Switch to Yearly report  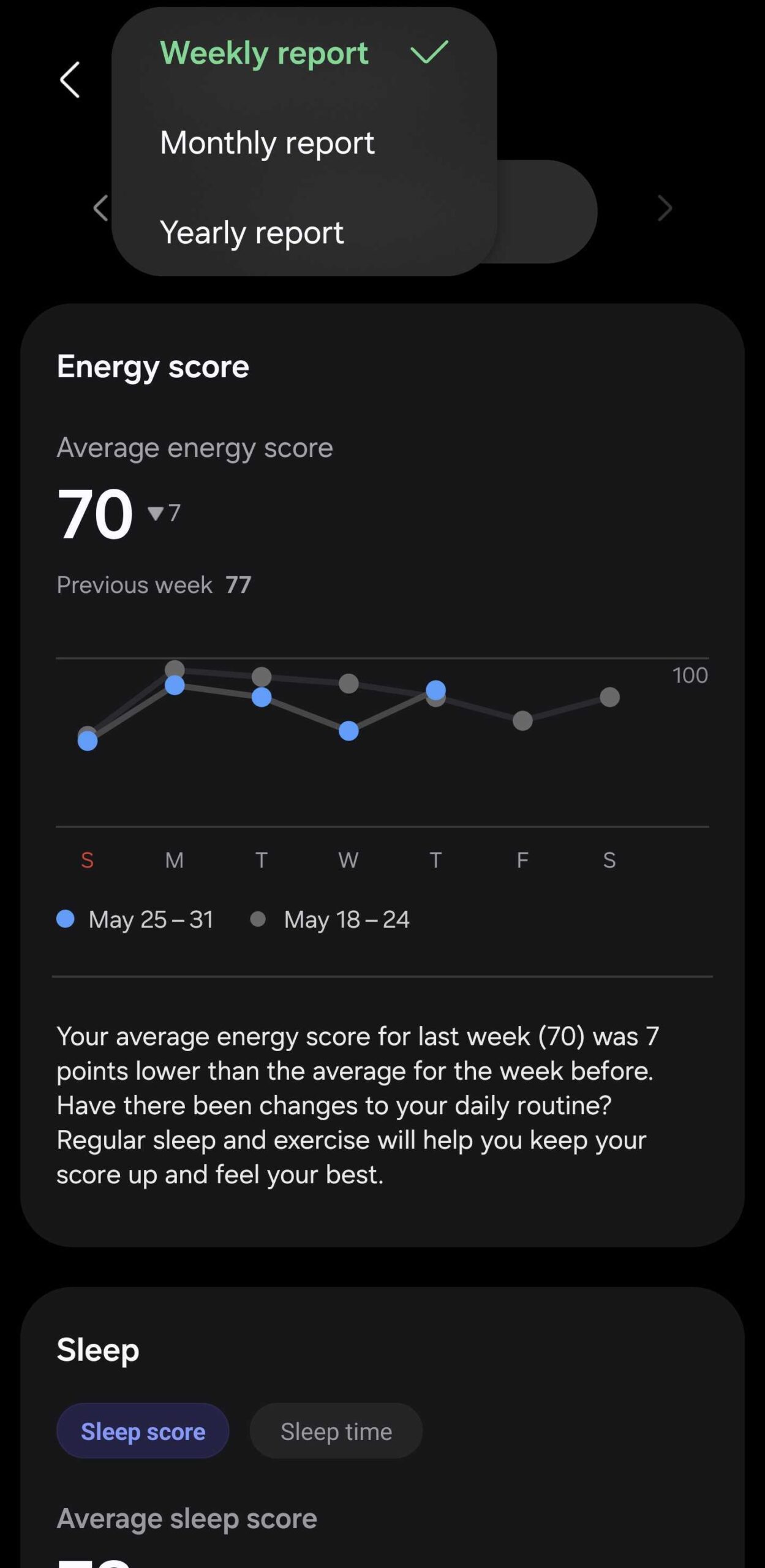click(252, 232)
